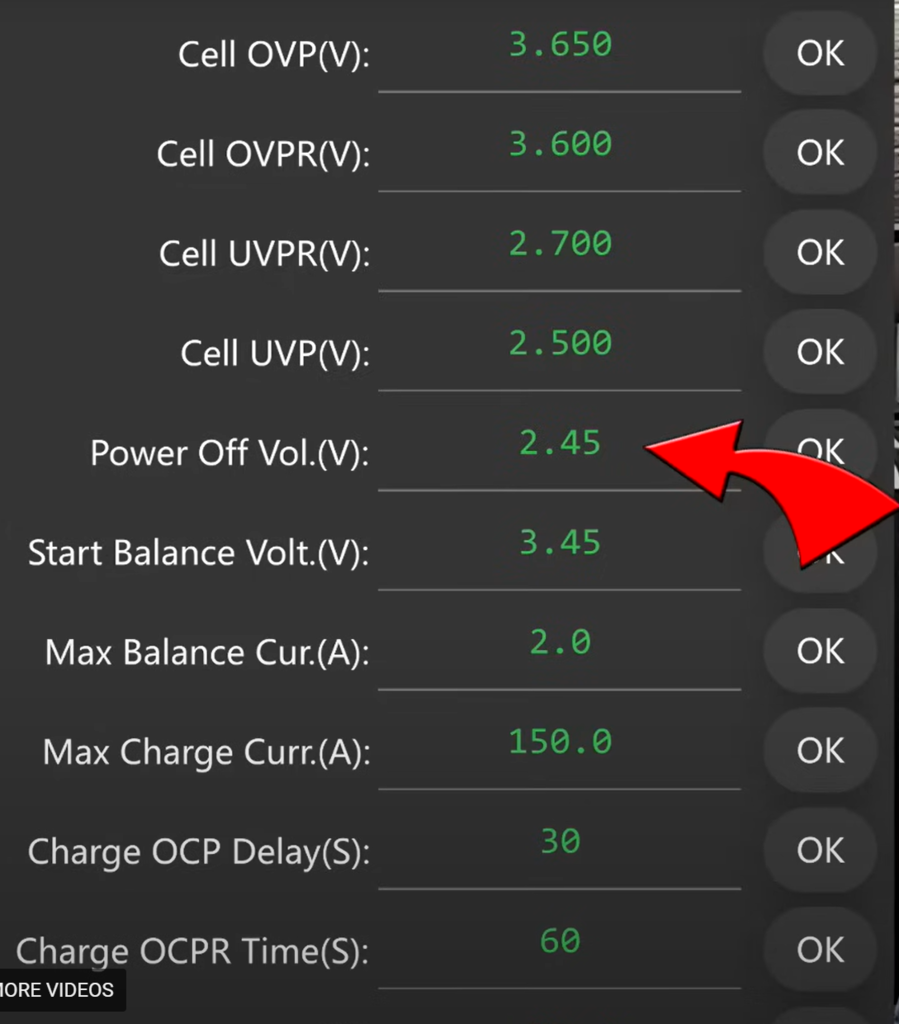This screenshot has width=899, height=1024.
Task: Confirm Cell OVP(V) with its OK button
Action: (x=820, y=53)
